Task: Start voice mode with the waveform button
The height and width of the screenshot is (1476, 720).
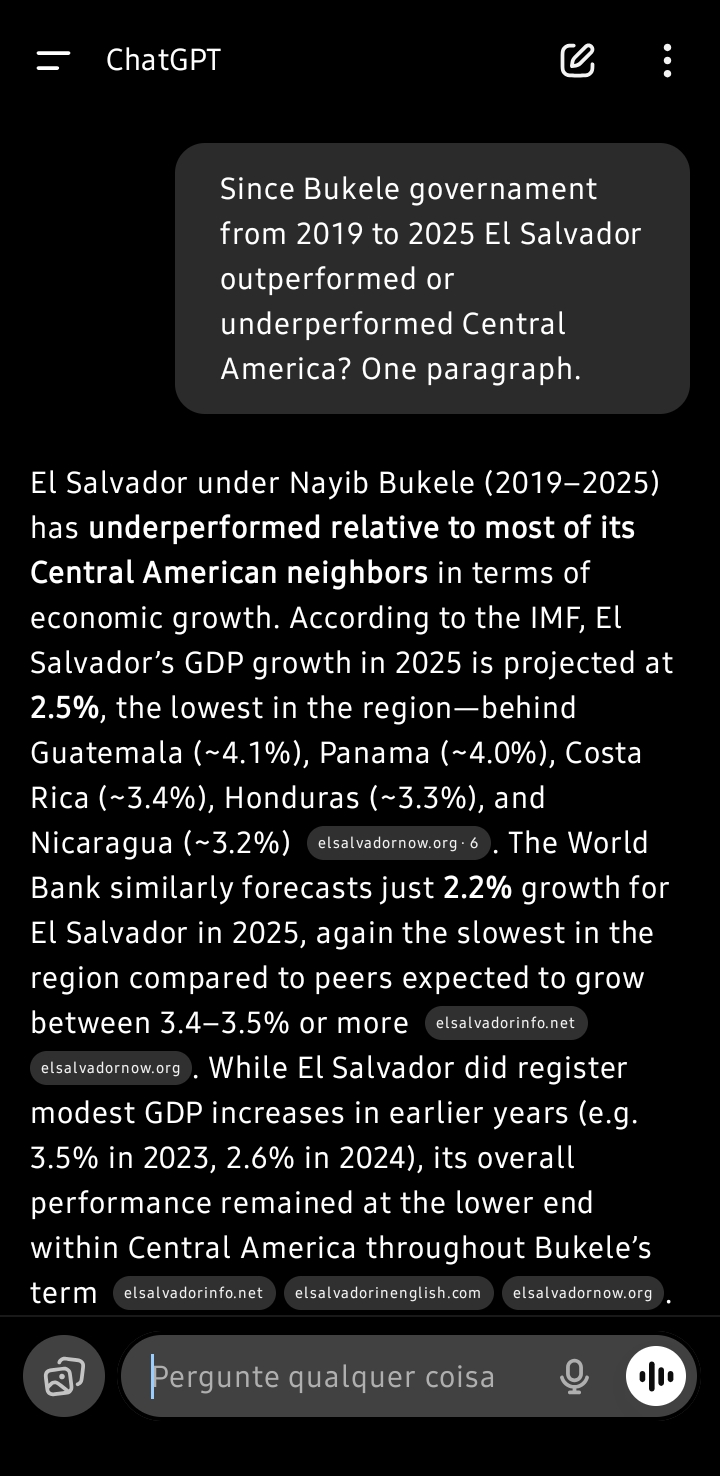Action: pos(656,1377)
